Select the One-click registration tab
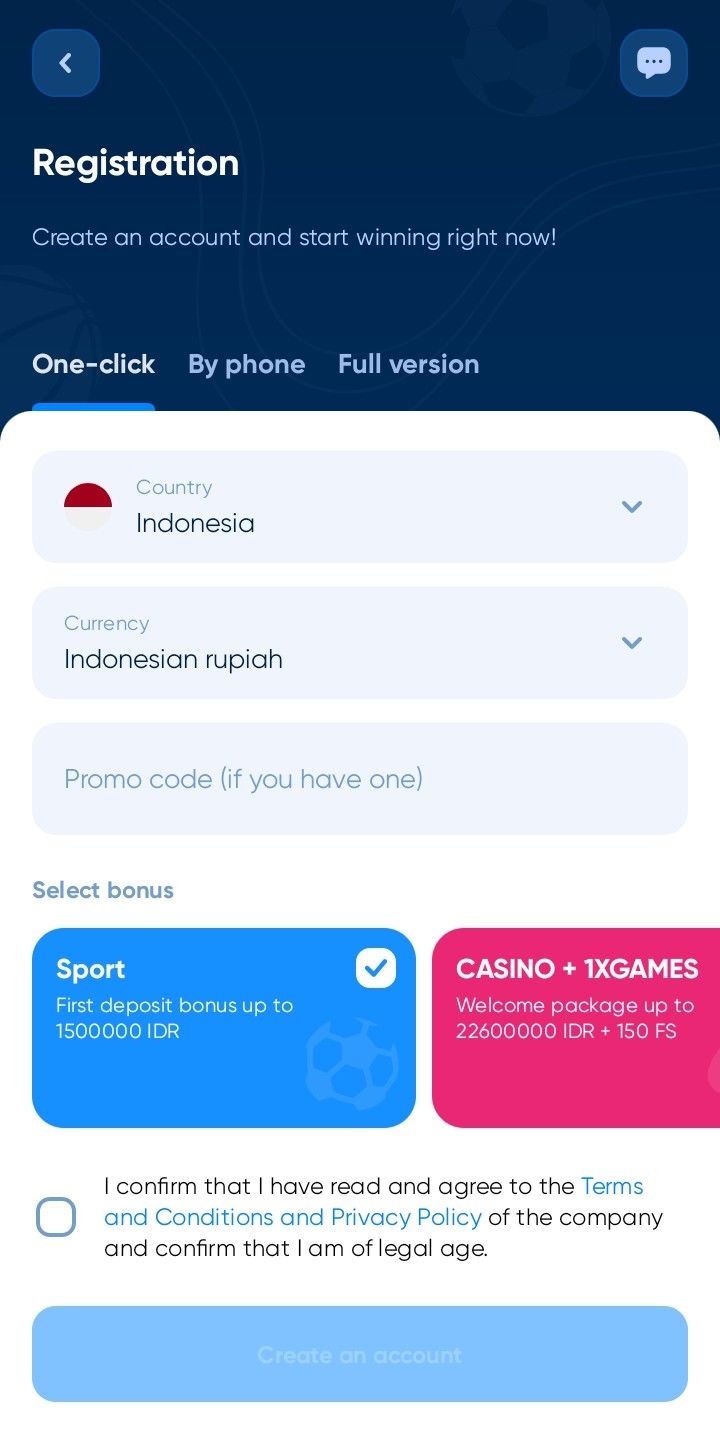The height and width of the screenshot is (1444, 720). (93, 364)
